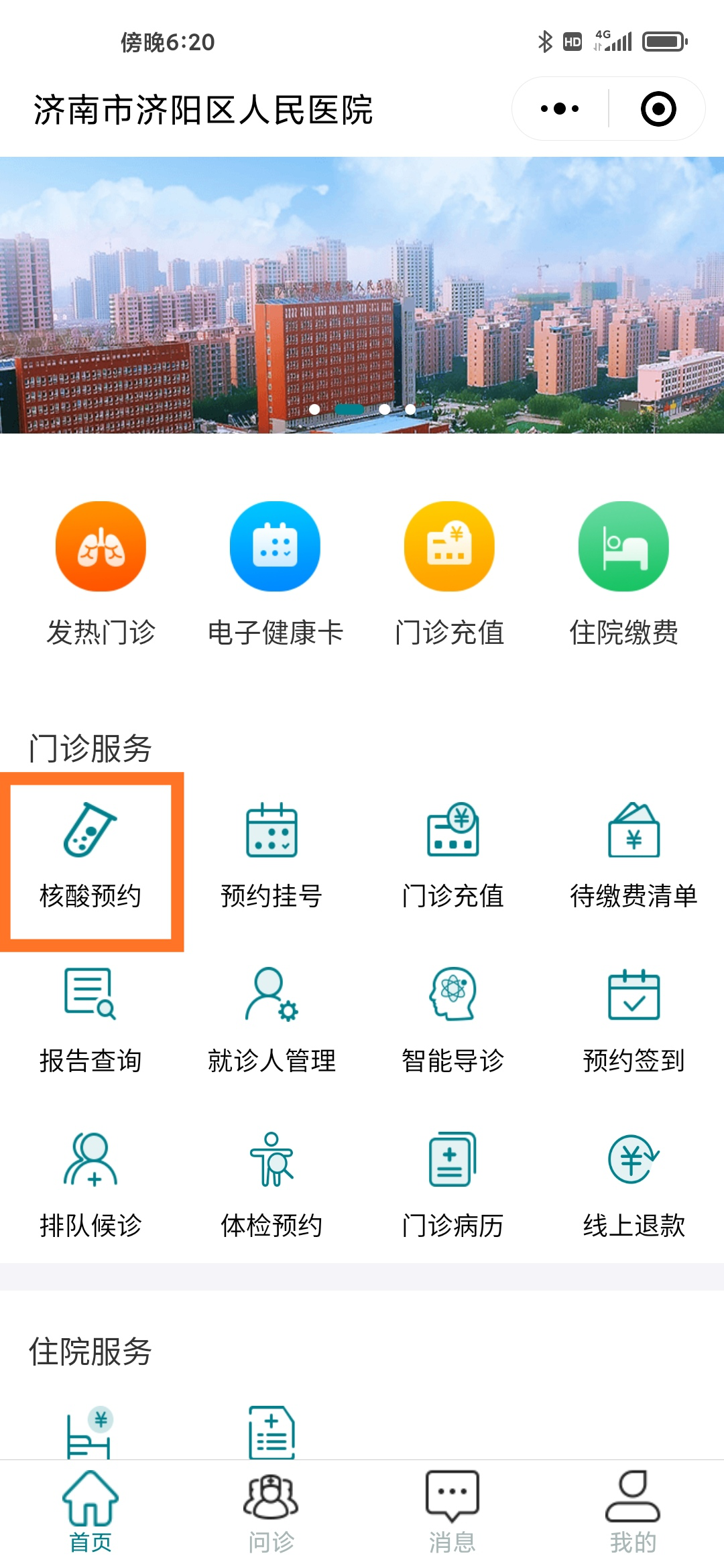This screenshot has height=1568, width=724.
Task: Tap the orange 门诊充值 shortcut icon
Action: (x=449, y=547)
